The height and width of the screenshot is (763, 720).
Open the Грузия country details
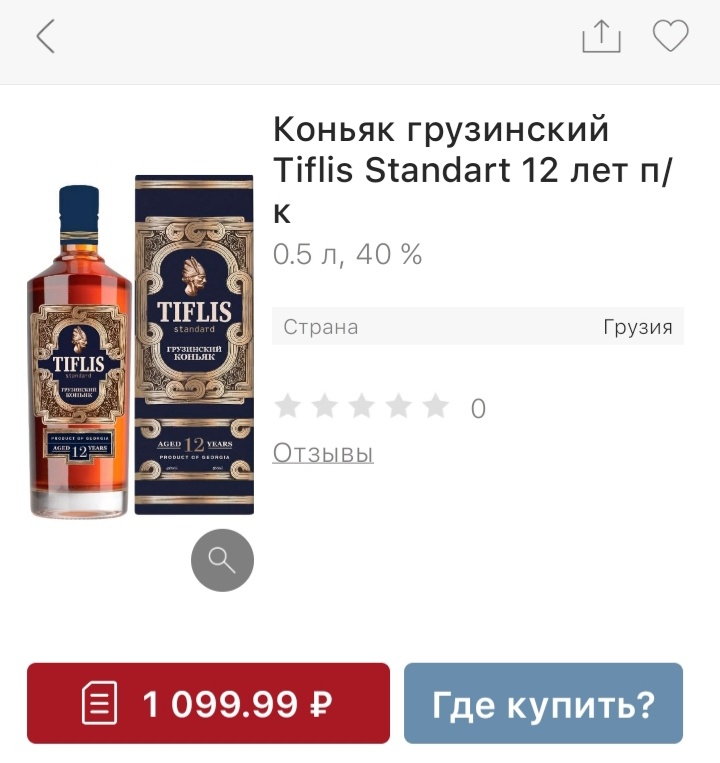[640, 326]
